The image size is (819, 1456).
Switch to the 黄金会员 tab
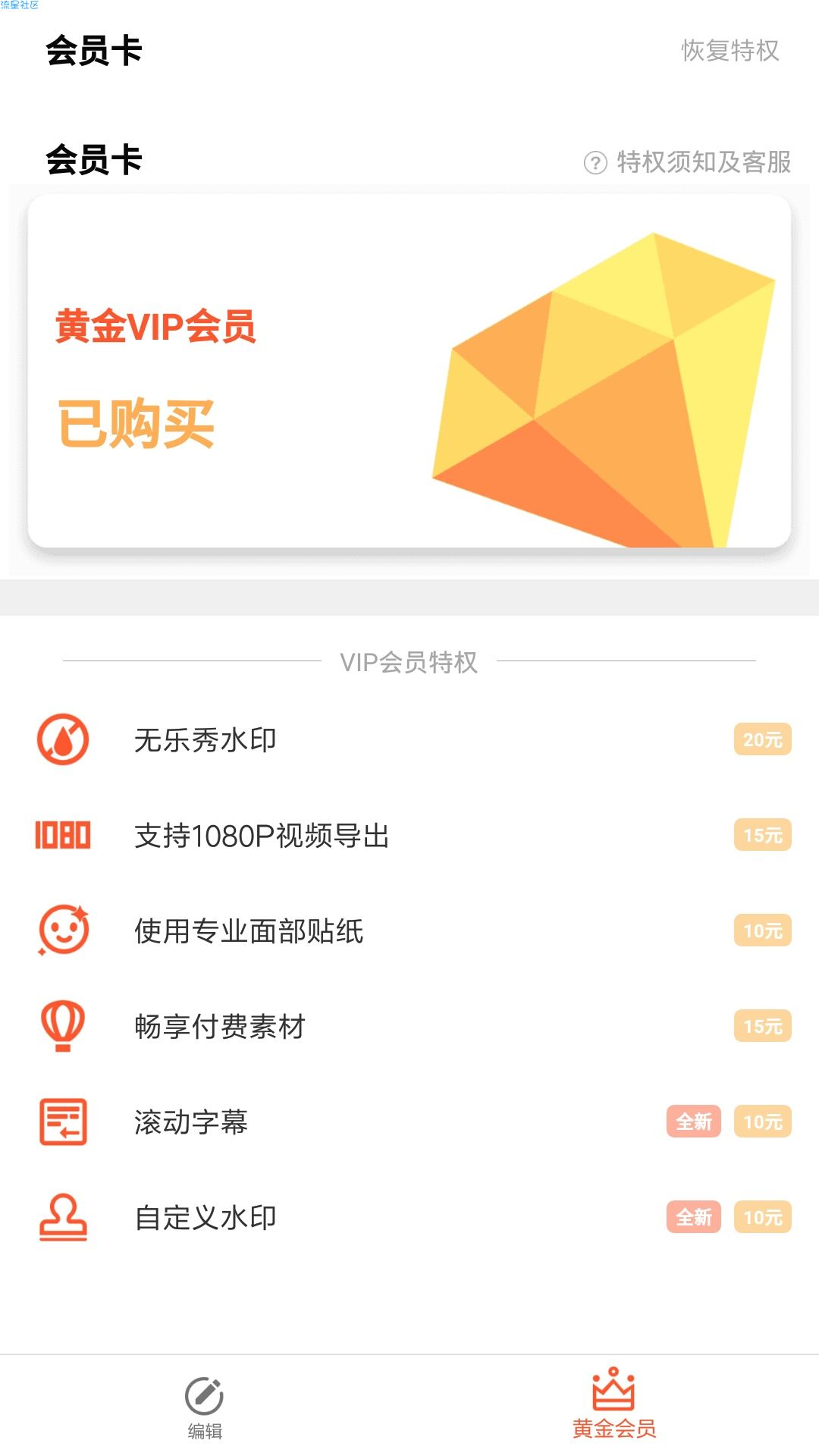(x=614, y=1407)
